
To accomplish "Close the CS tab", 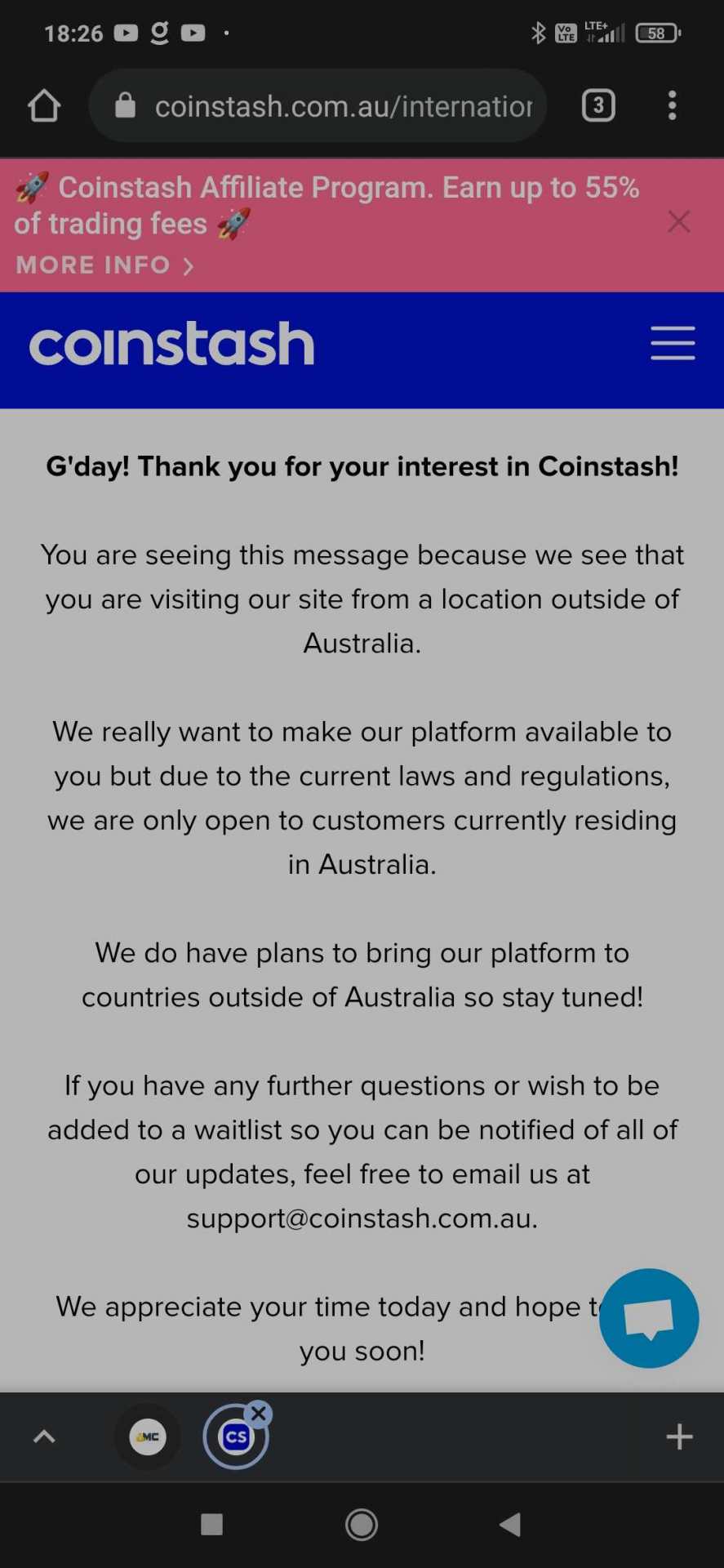I will 259,1414.
